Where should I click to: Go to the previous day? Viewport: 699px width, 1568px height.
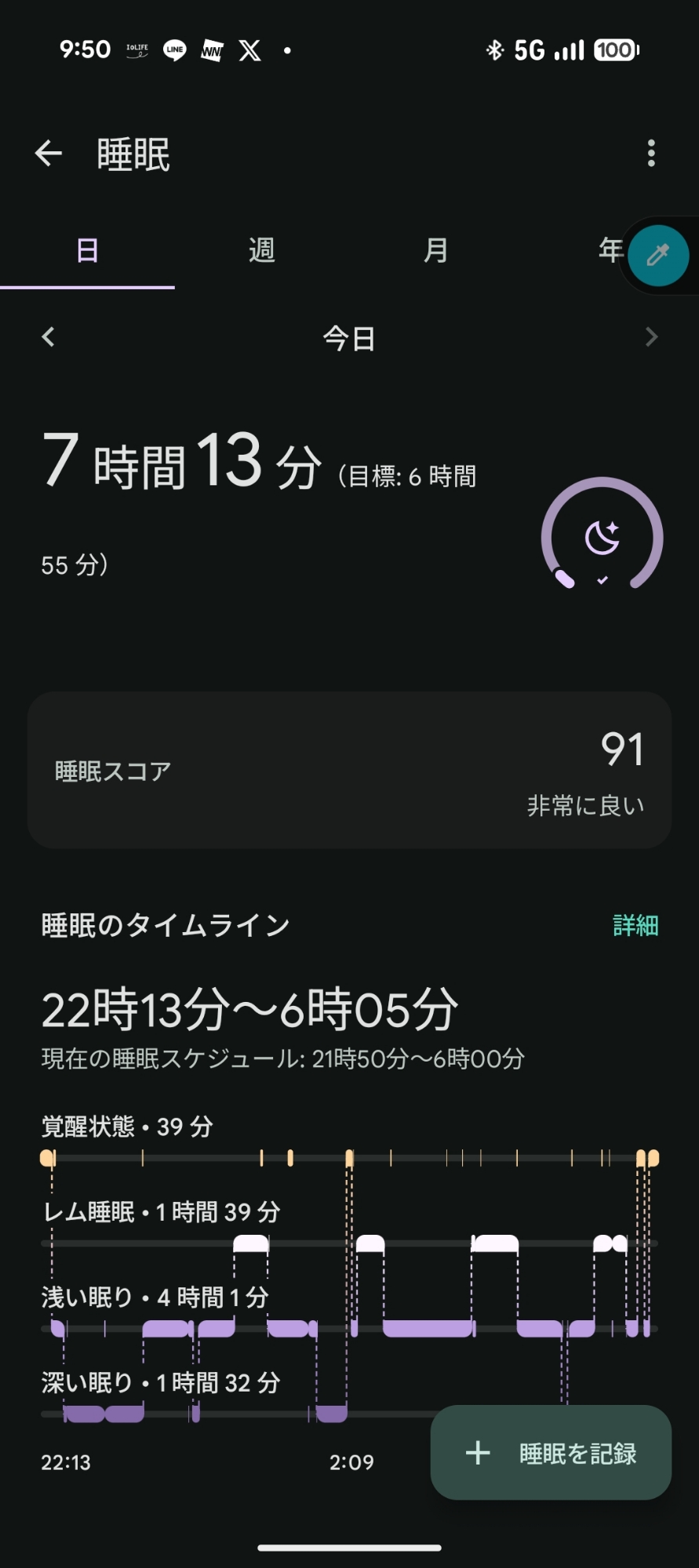point(49,337)
